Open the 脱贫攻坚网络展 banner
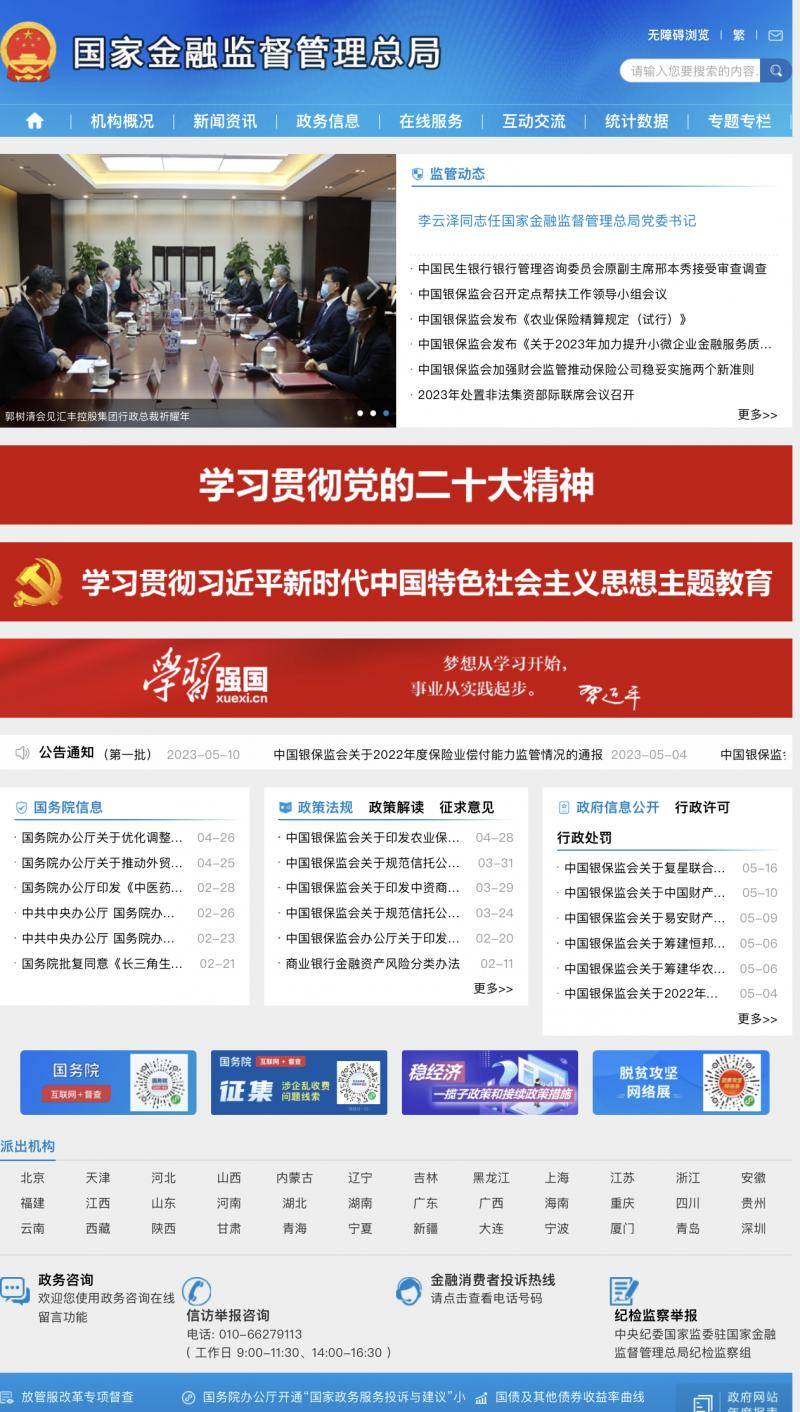The image size is (800, 1412). click(x=680, y=1082)
